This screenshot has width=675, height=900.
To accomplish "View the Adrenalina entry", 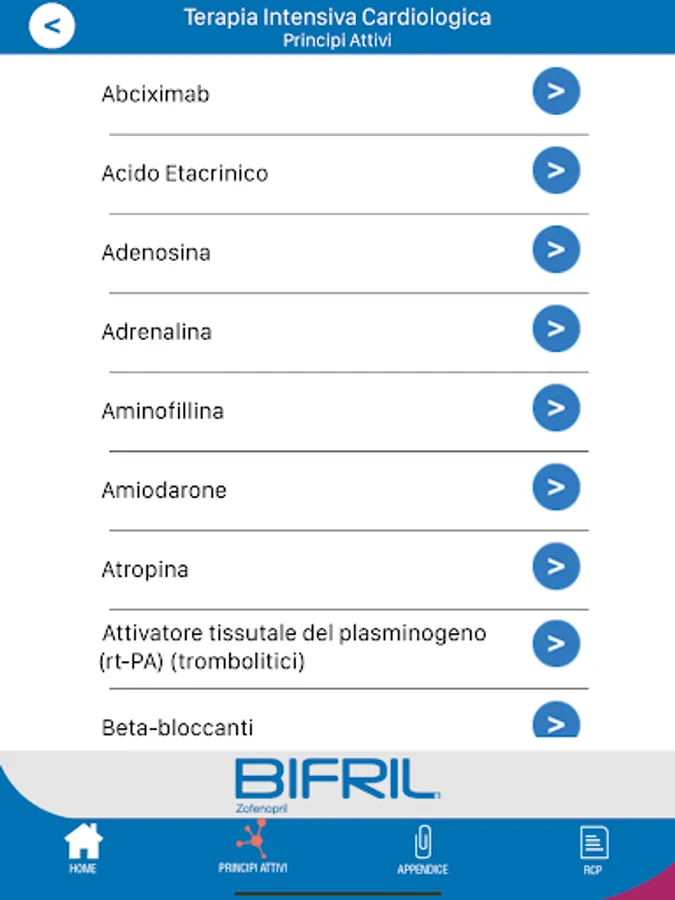I will click(556, 329).
